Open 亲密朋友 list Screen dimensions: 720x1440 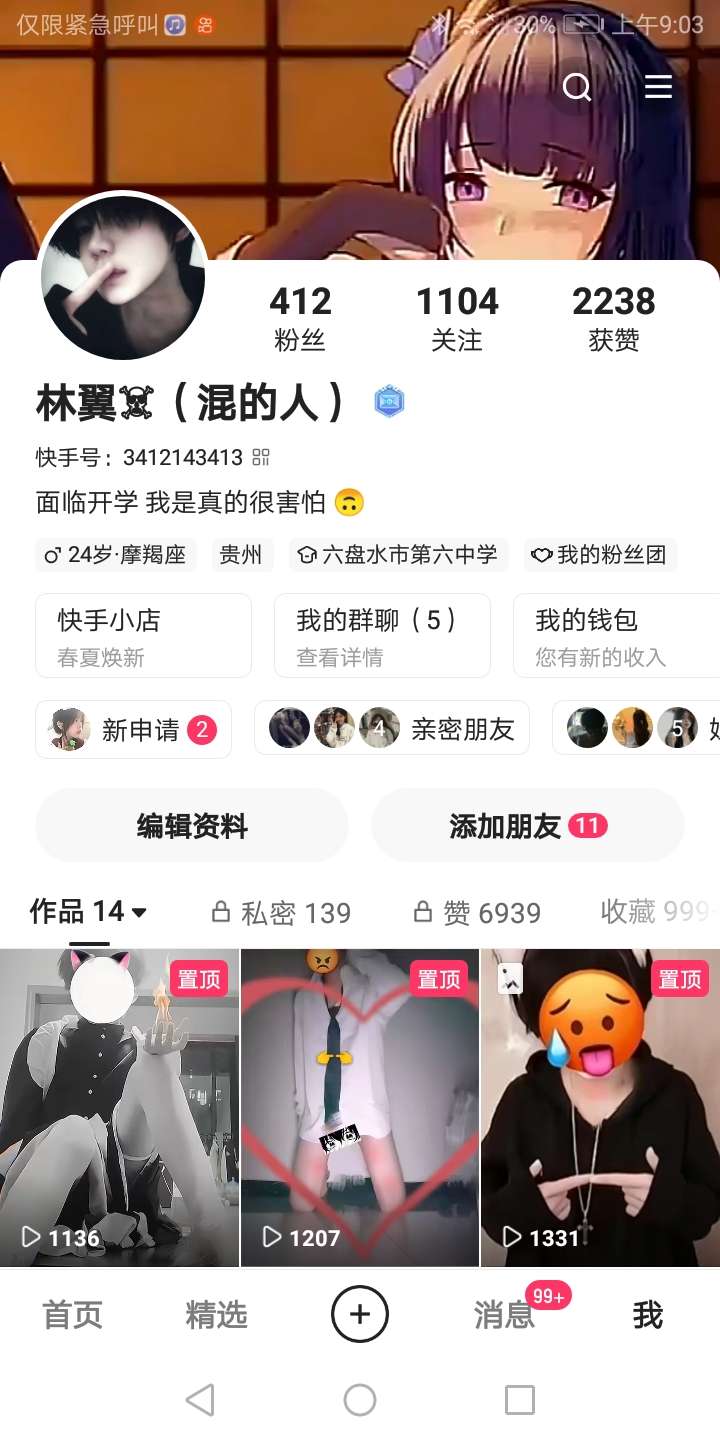pos(391,729)
